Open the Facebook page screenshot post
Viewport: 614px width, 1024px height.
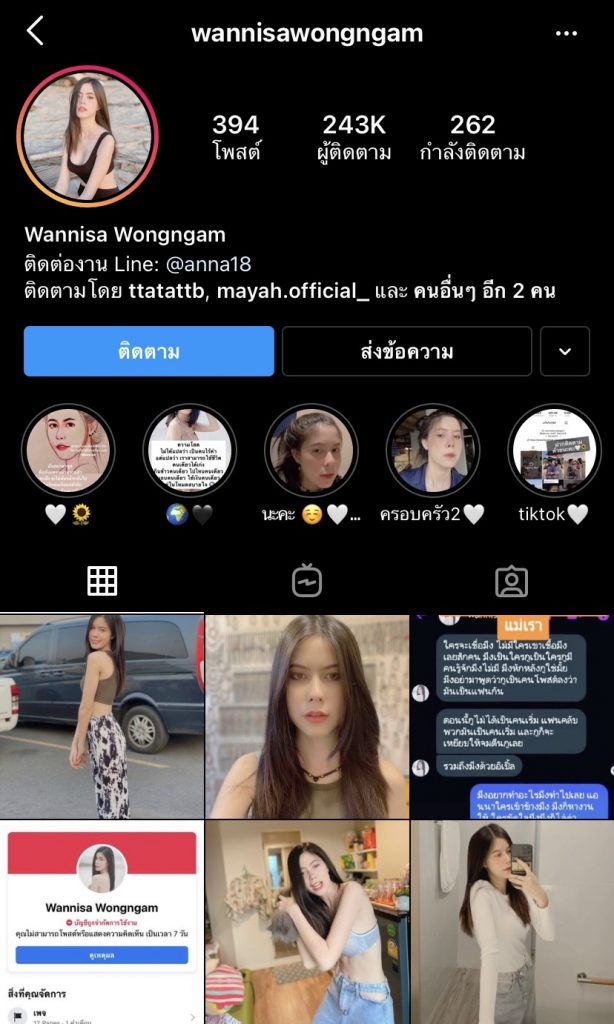[101, 922]
